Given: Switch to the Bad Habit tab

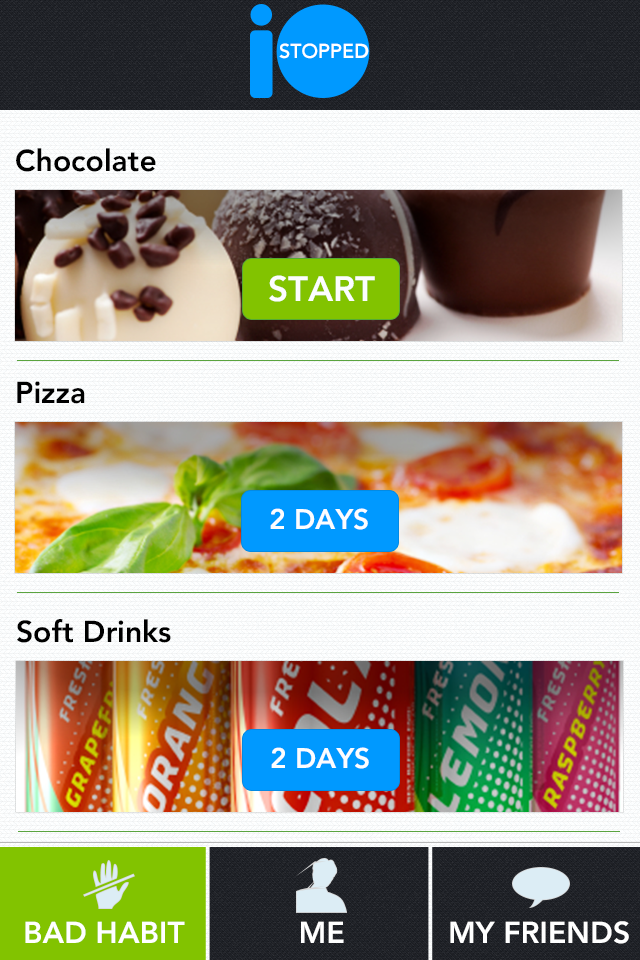Looking at the screenshot, I should click(103, 904).
